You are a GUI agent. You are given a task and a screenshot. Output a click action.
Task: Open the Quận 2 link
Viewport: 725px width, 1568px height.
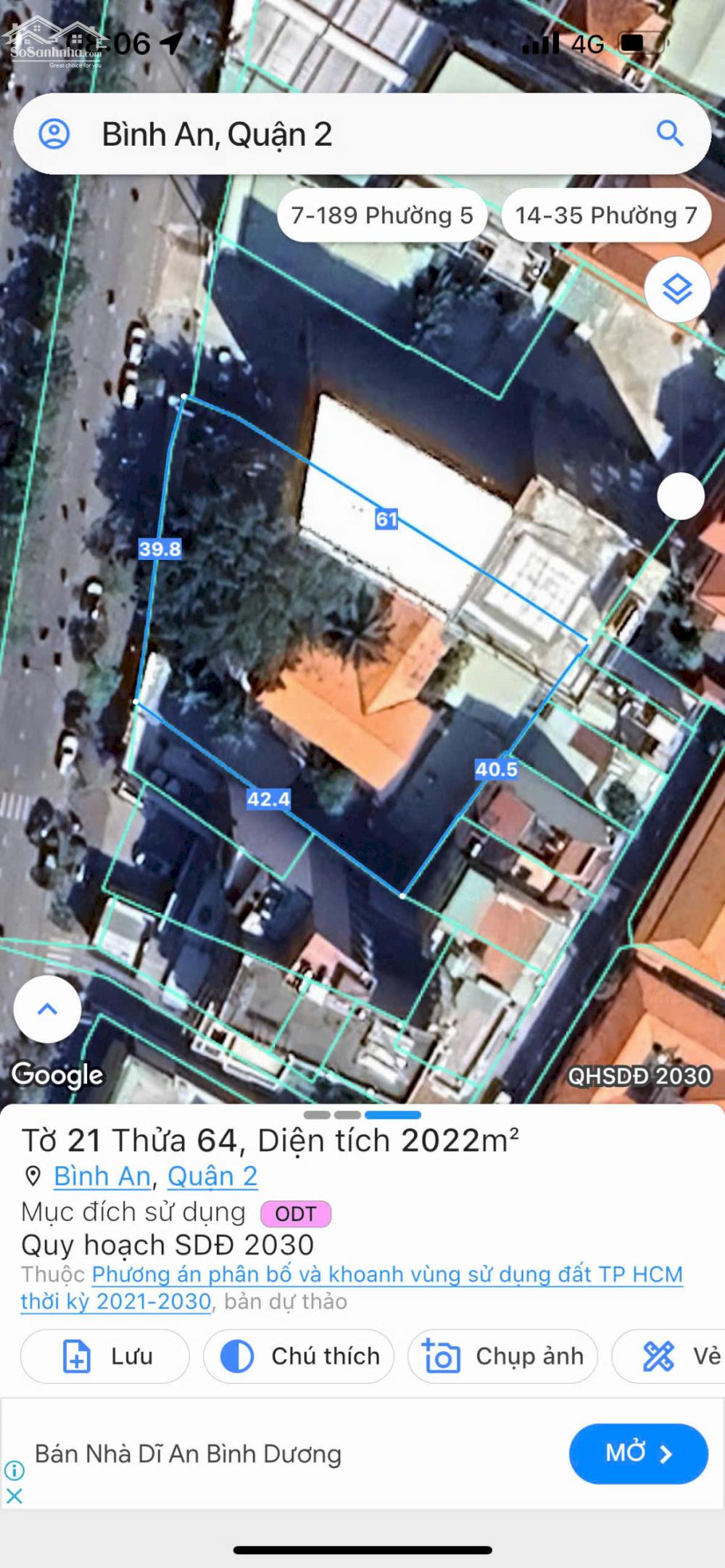coord(212,1176)
